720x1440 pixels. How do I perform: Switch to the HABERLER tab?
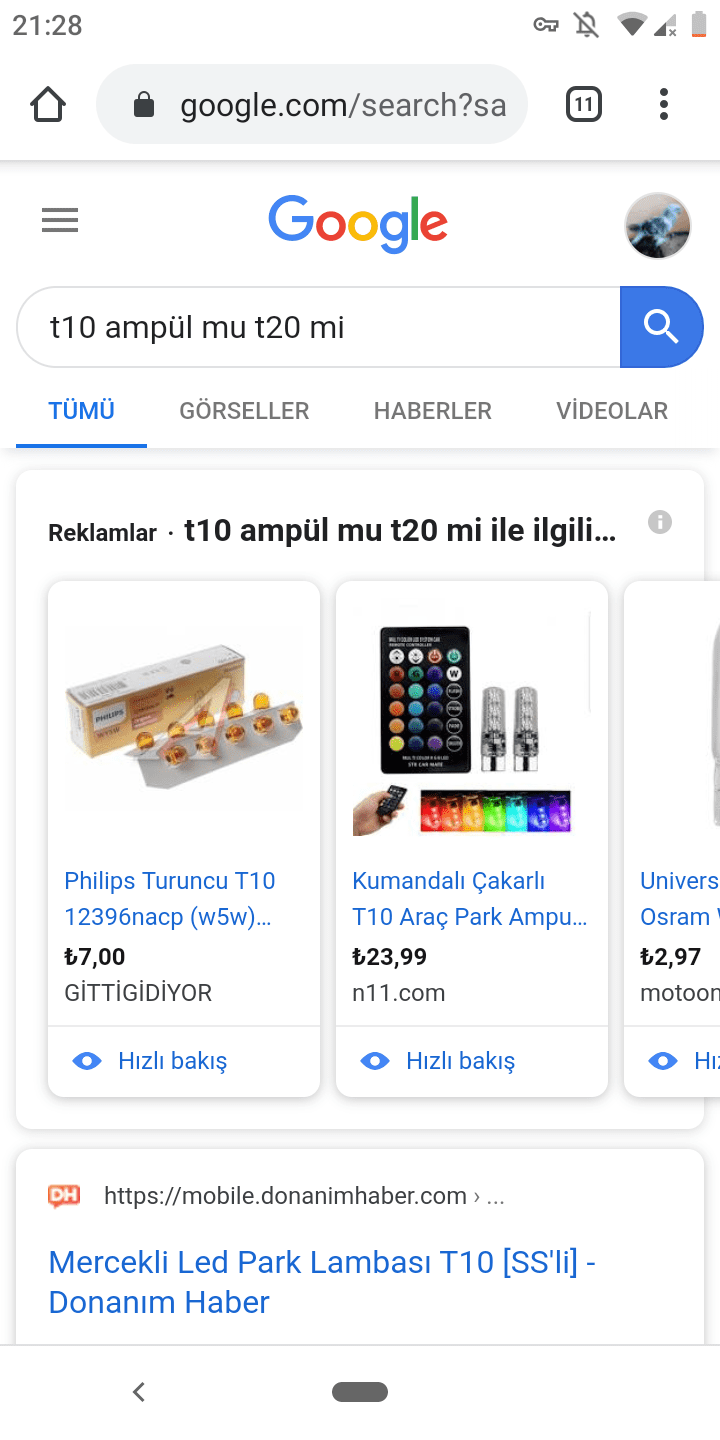point(432,411)
